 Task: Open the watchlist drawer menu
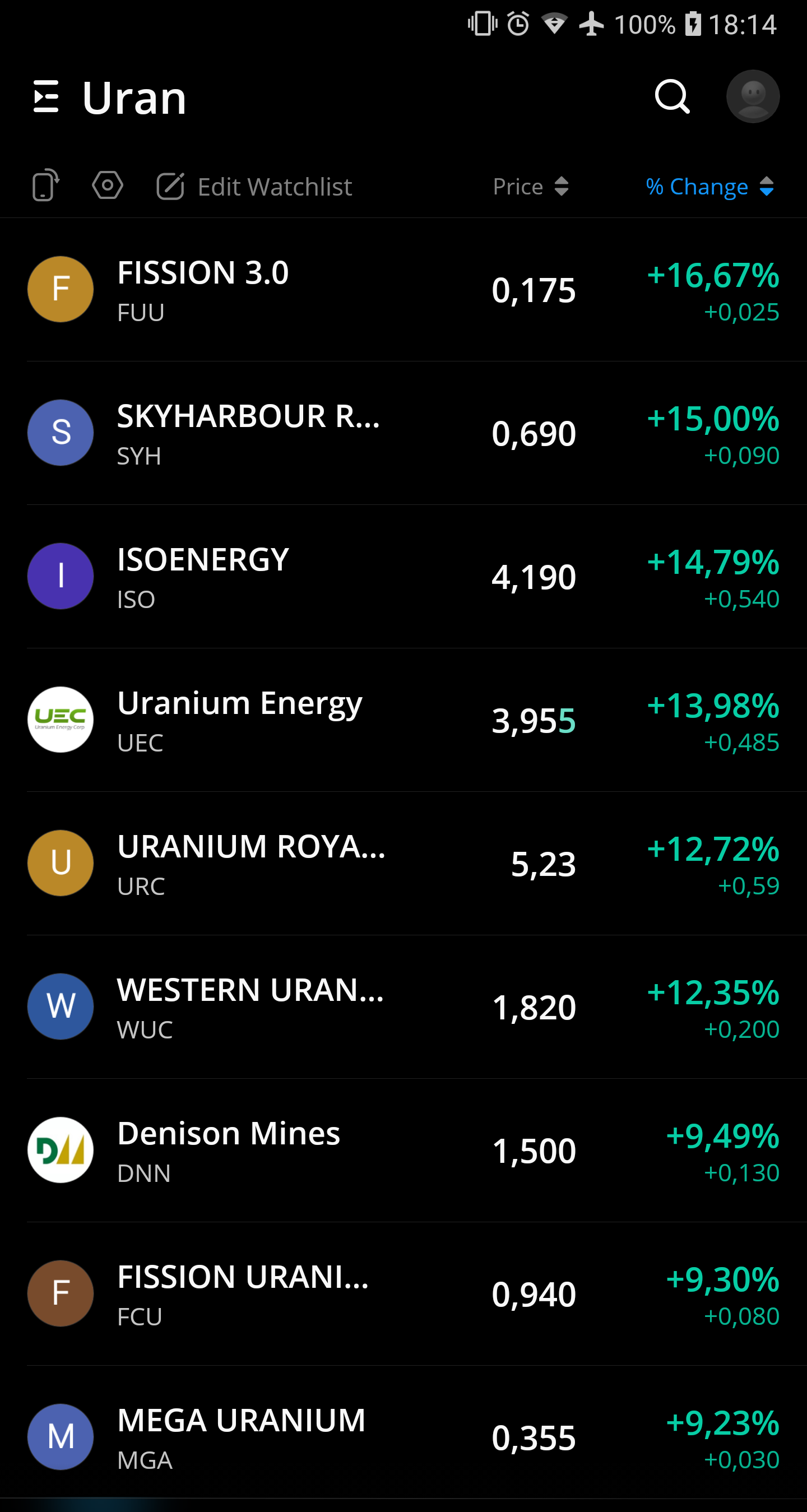pos(46,97)
